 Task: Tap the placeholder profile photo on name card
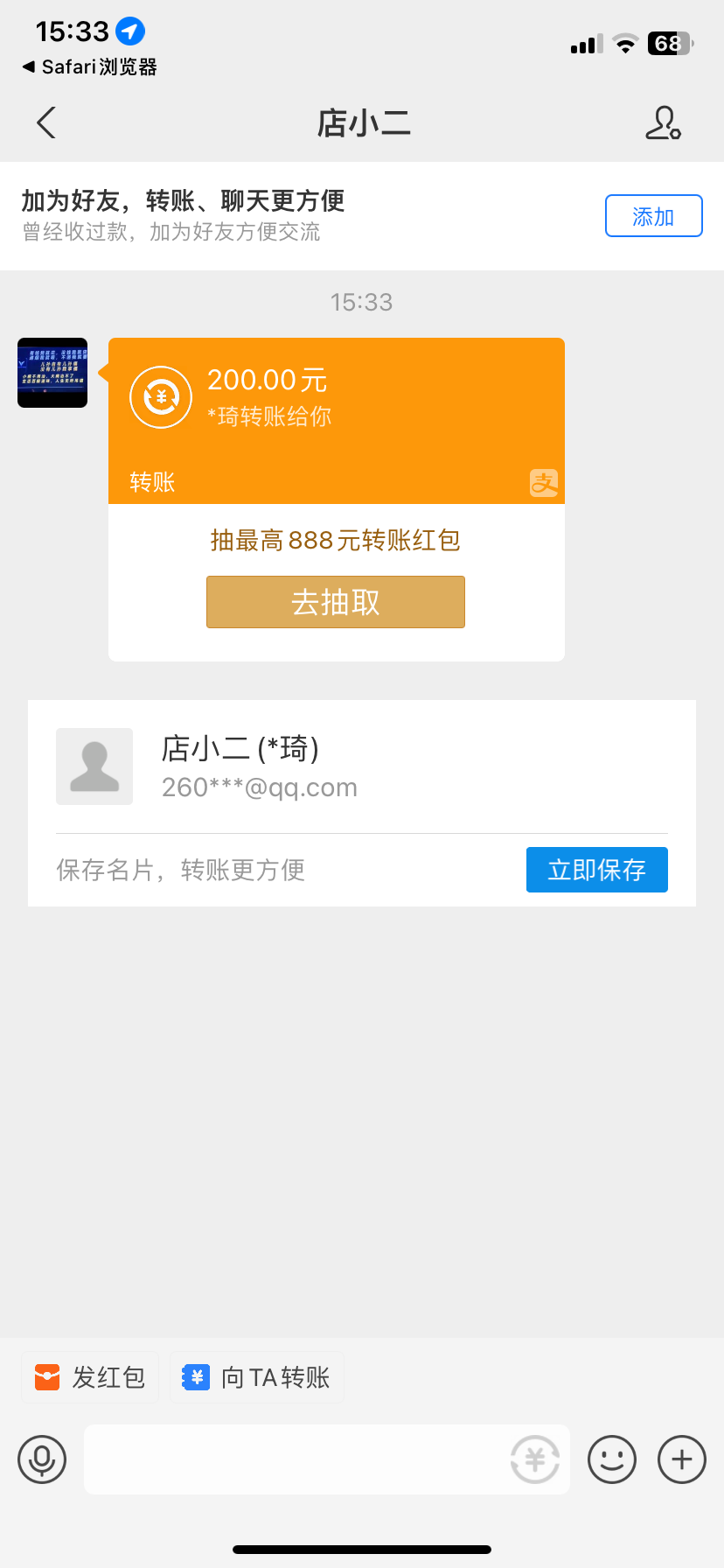(x=94, y=766)
